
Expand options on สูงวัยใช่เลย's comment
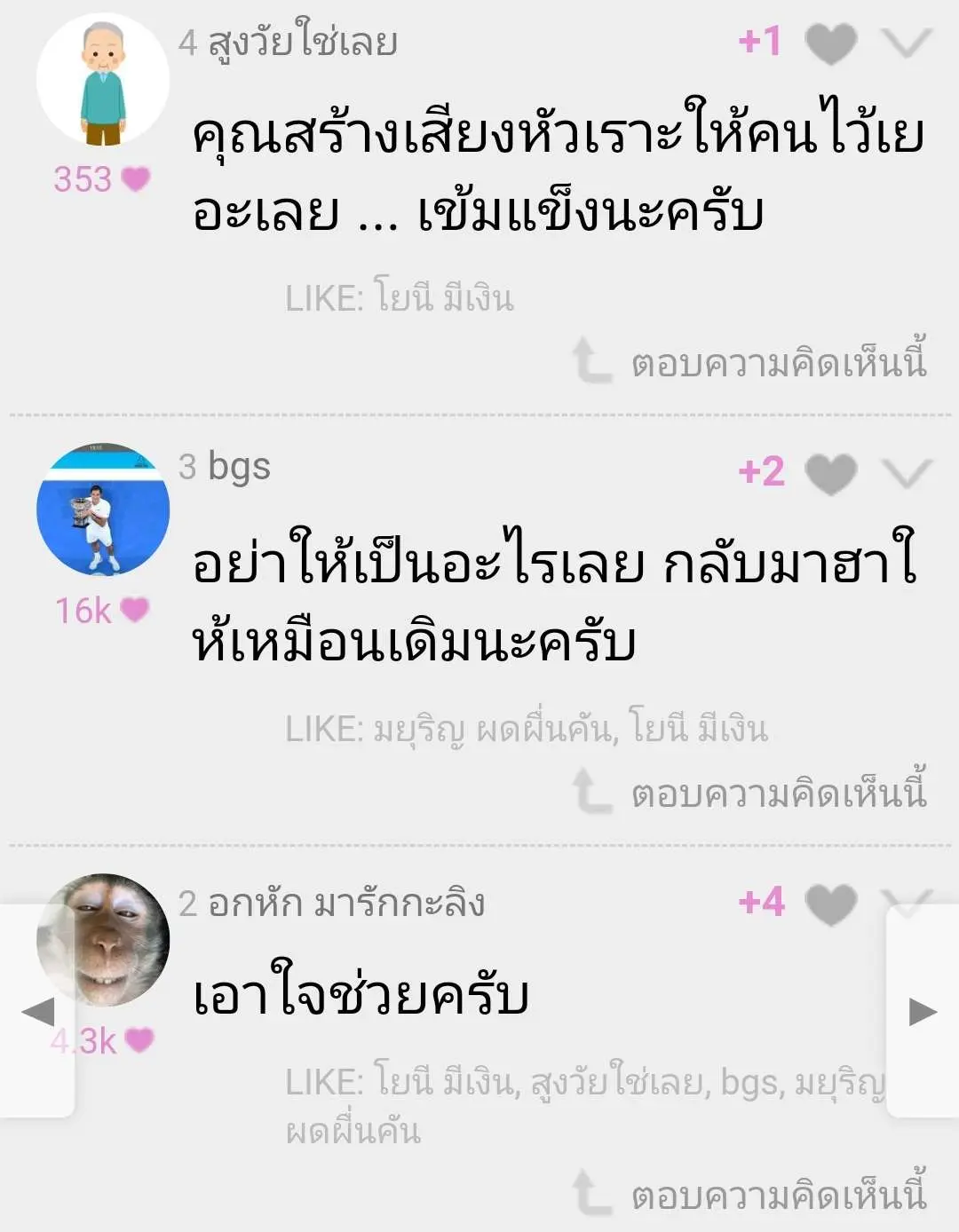click(907, 43)
